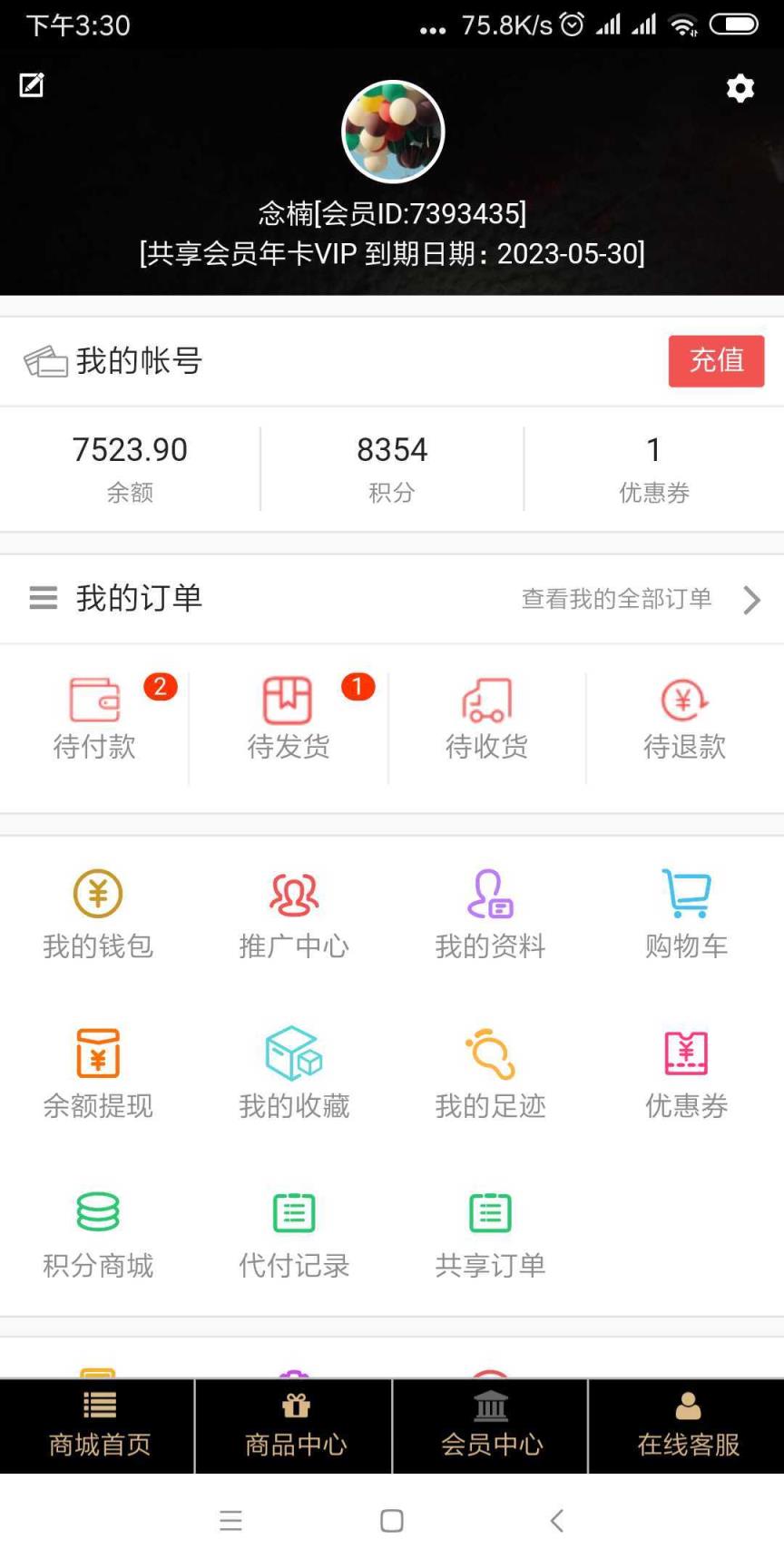Open the 积分商城 points mall

pyautogui.click(x=98, y=1230)
